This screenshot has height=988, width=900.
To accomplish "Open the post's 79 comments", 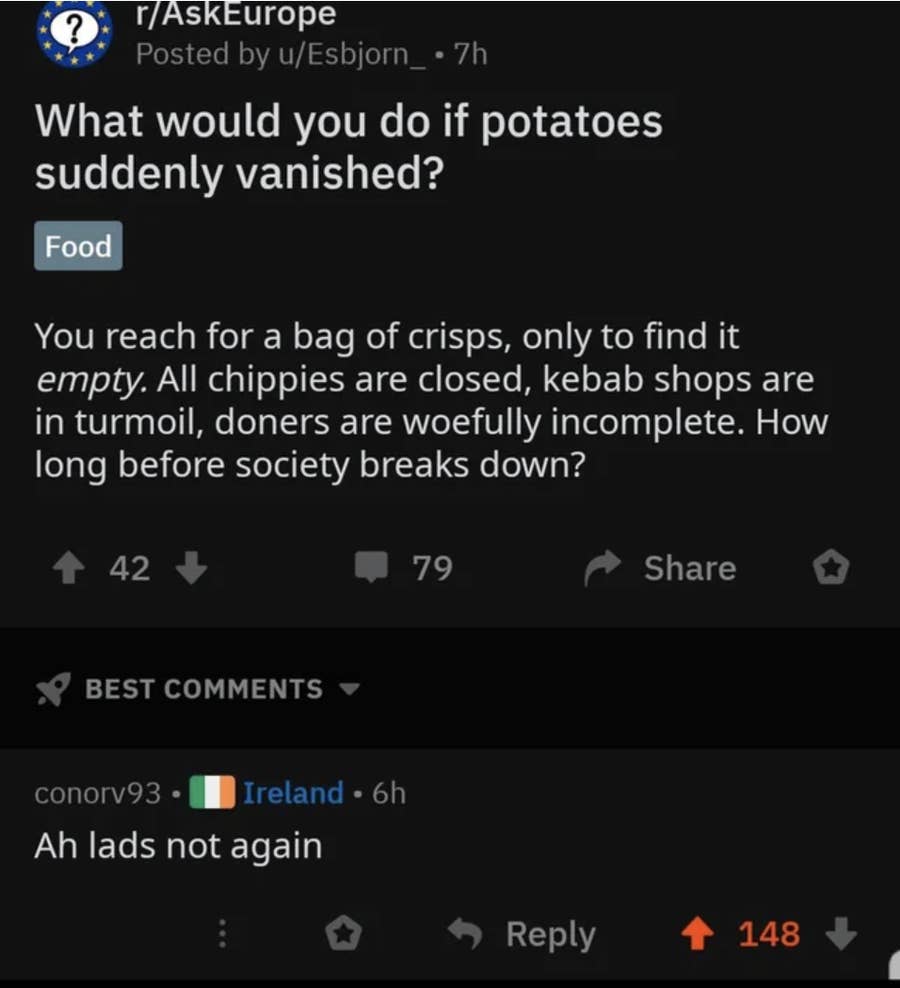I will (x=399, y=568).
